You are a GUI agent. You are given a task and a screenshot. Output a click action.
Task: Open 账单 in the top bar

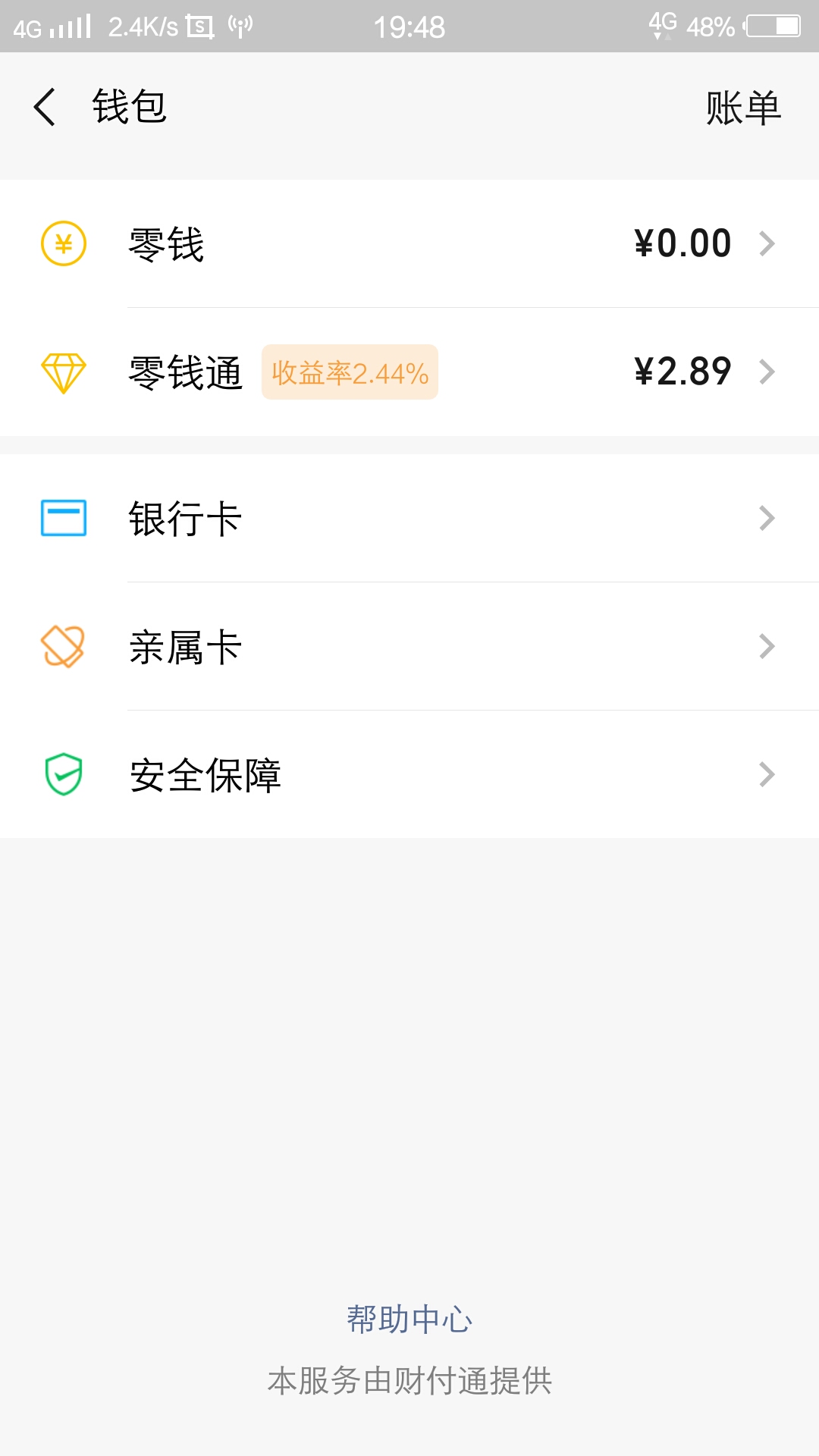(x=743, y=108)
